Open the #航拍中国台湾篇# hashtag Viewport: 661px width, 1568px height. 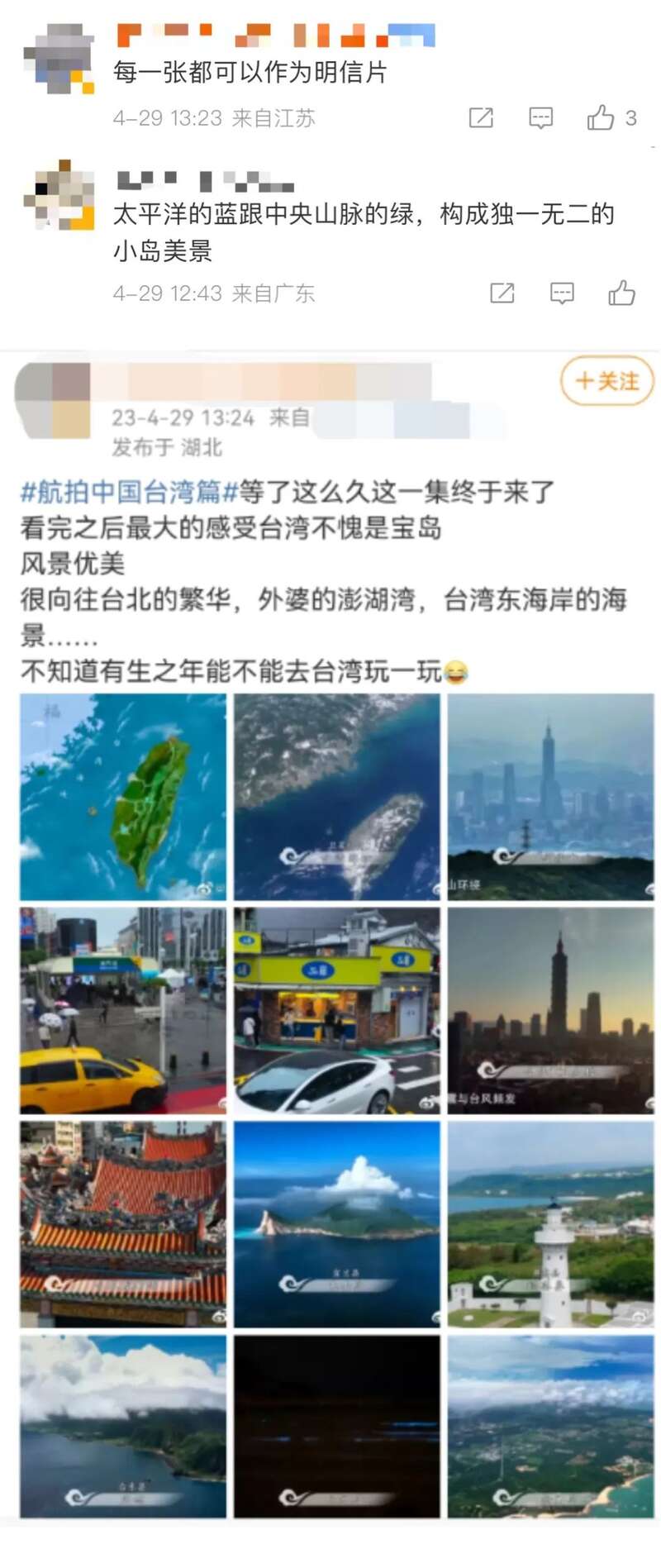(x=129, y=492)
